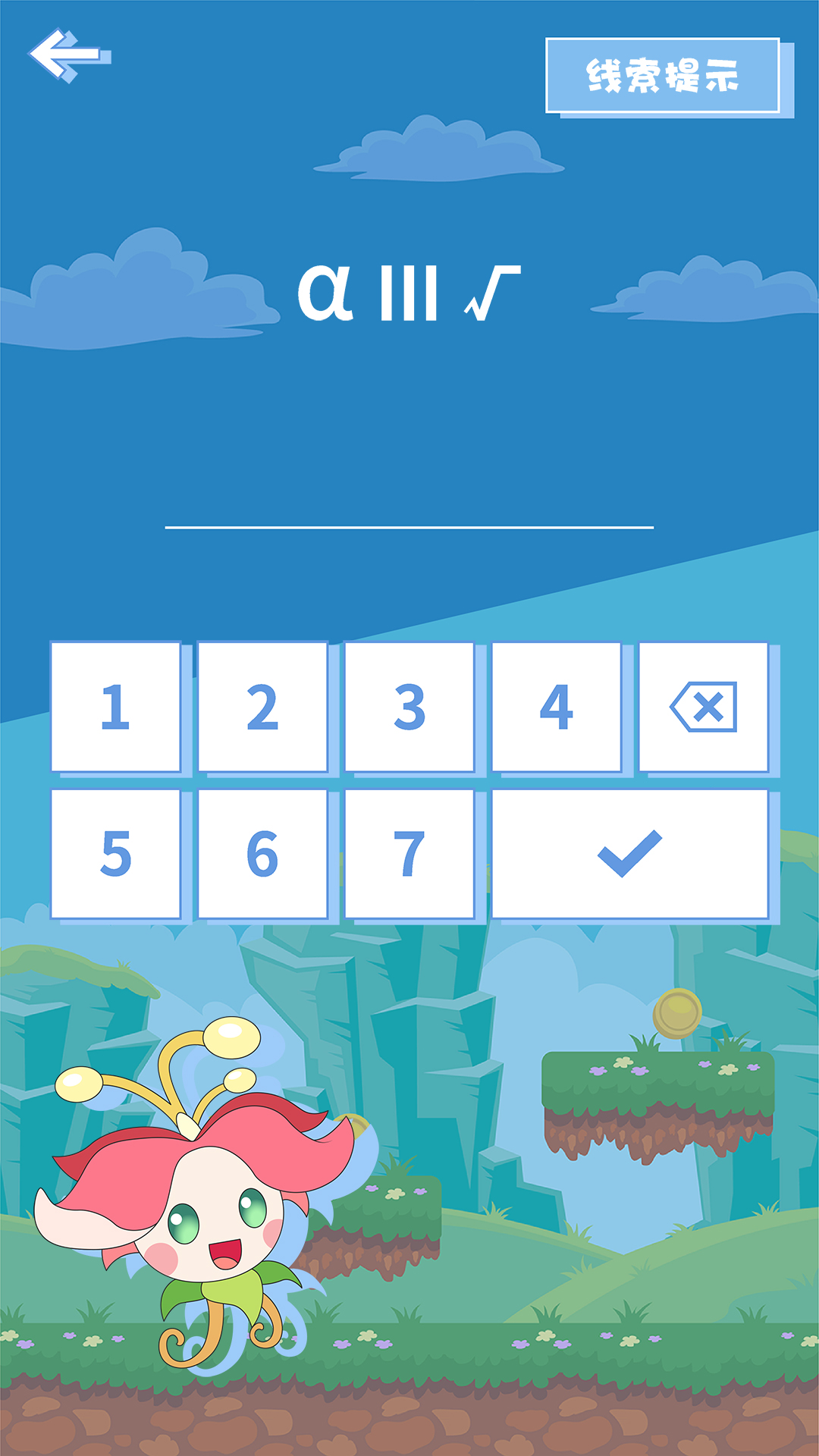
Task: Enter digit 6 on the keypad
Action: (x=263, y=854)
